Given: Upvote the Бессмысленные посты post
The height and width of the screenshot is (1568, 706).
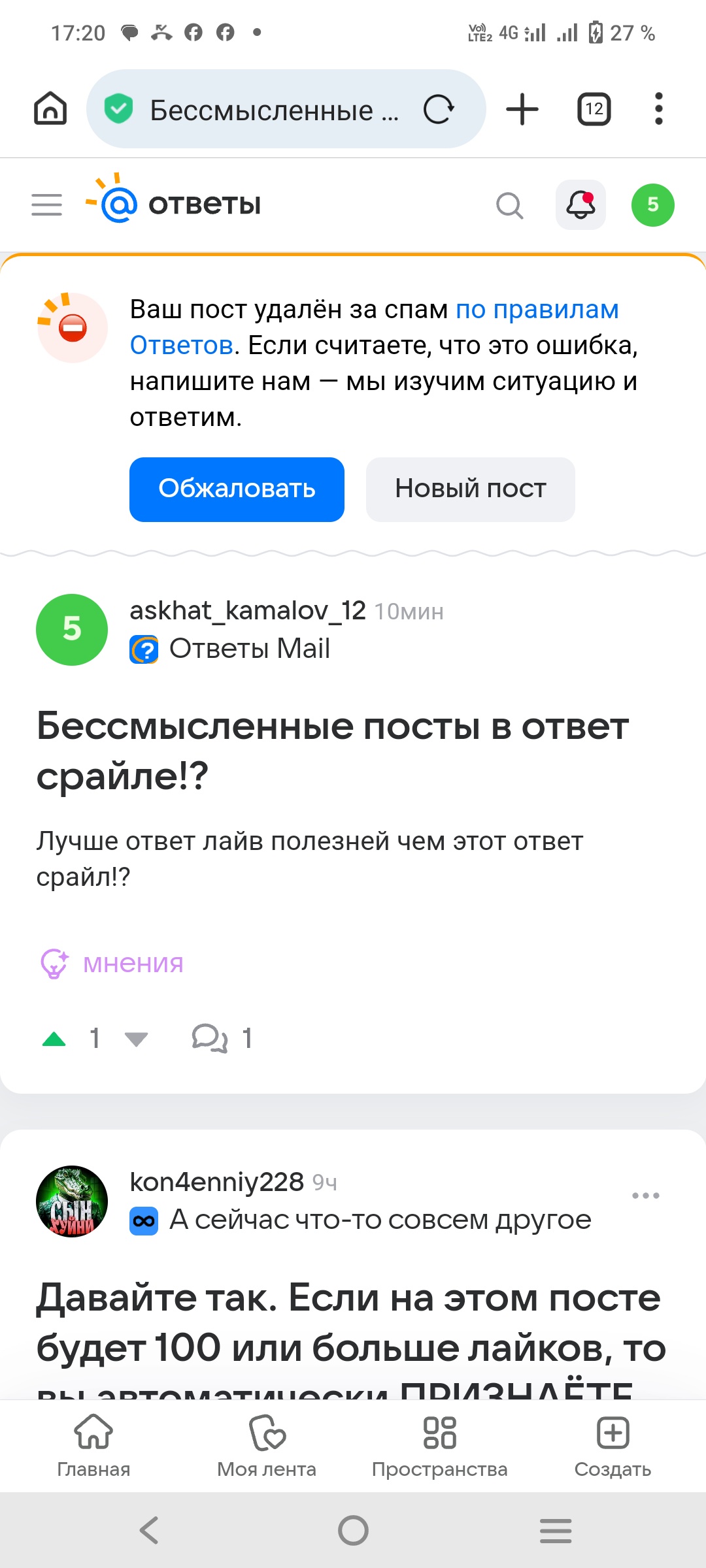Looking at the screenshot, I should point(54,1039).
